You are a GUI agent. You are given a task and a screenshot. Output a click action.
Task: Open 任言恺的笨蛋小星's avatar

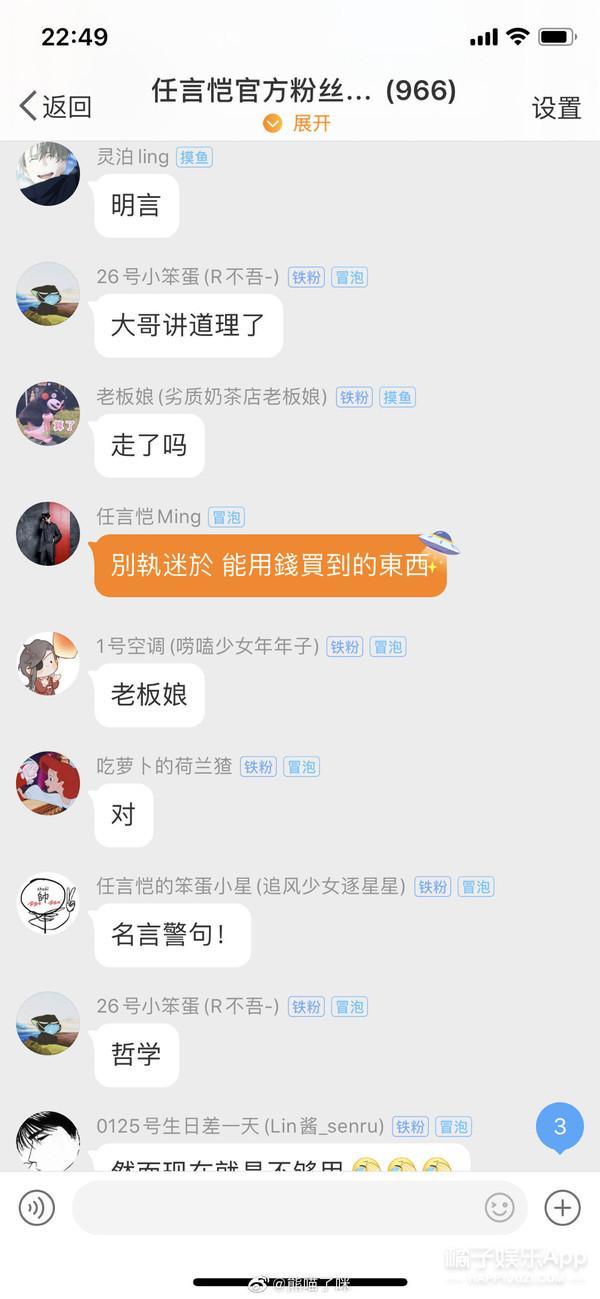pos(48,904)
